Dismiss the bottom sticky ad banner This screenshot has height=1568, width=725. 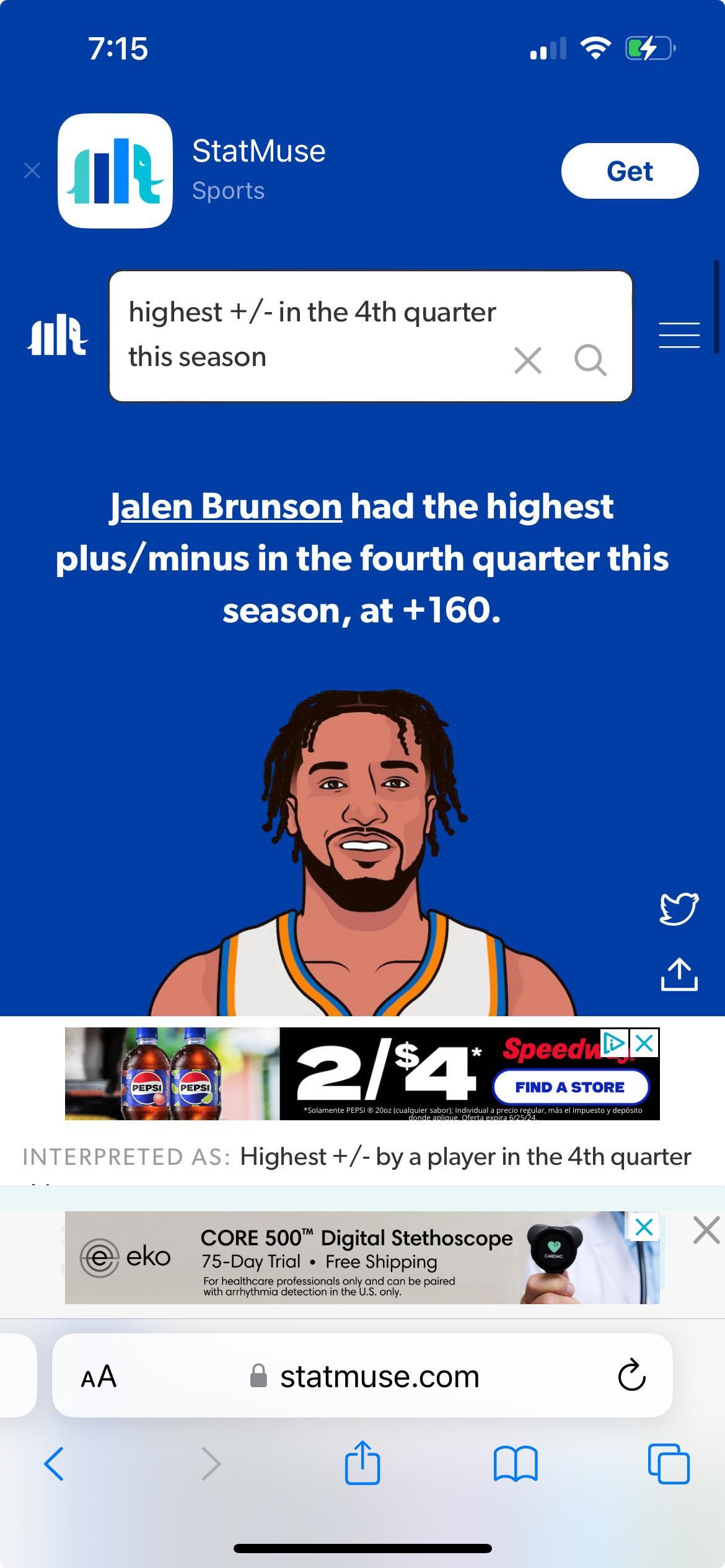706,1230
